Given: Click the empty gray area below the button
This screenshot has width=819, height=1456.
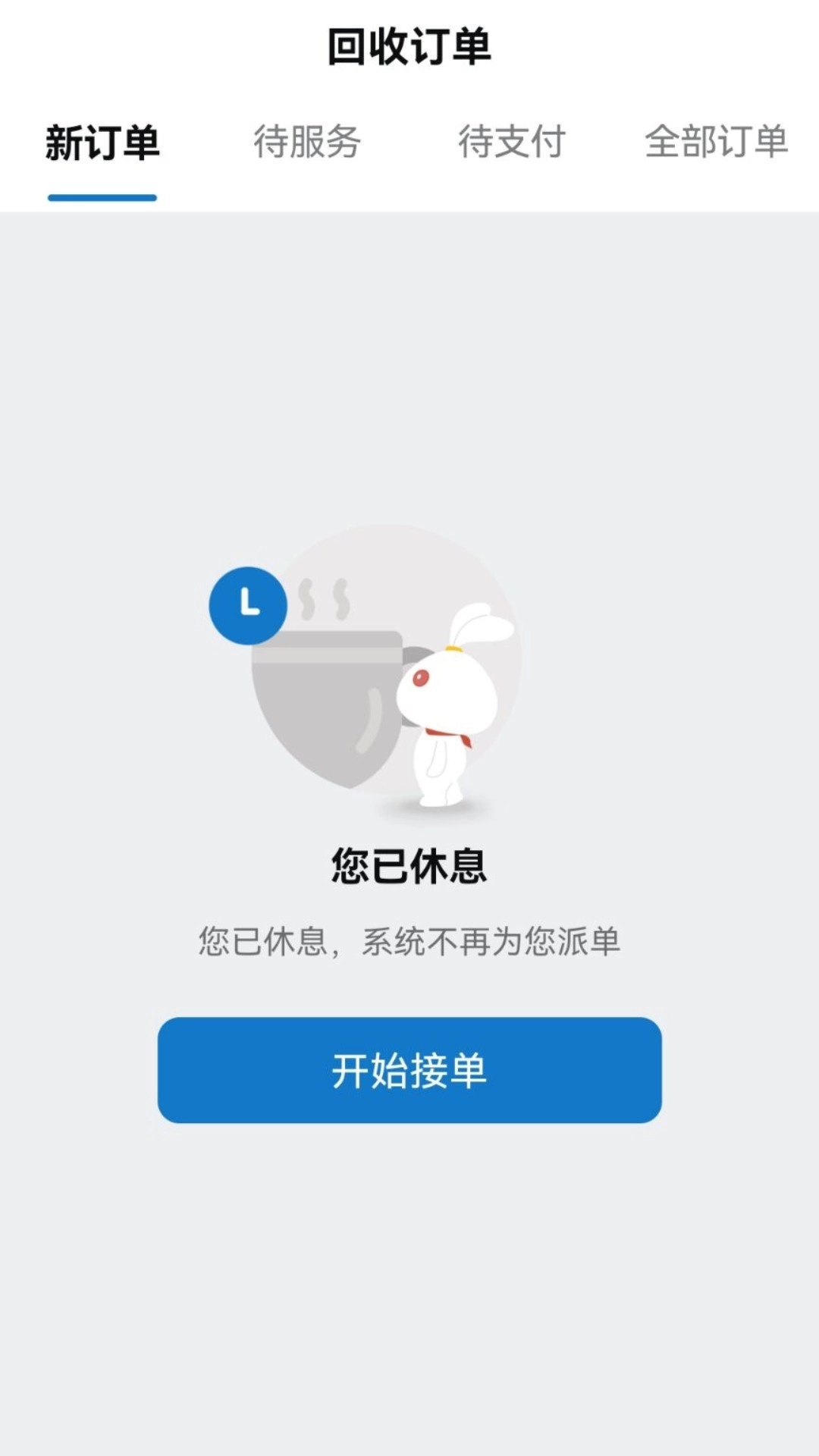Looking at the screenshot, I should 409,1289.
